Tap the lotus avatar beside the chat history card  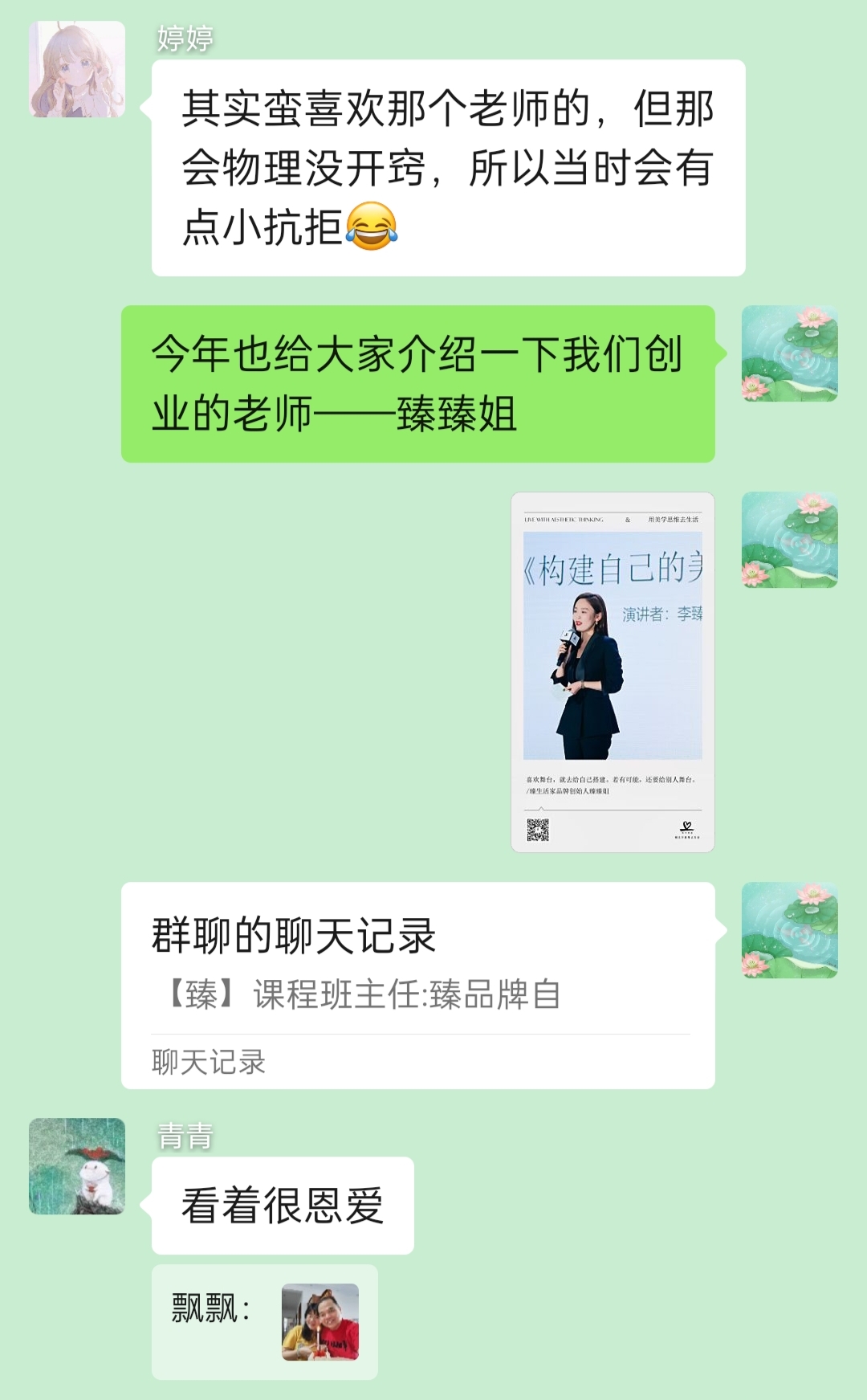coord(789,930)
